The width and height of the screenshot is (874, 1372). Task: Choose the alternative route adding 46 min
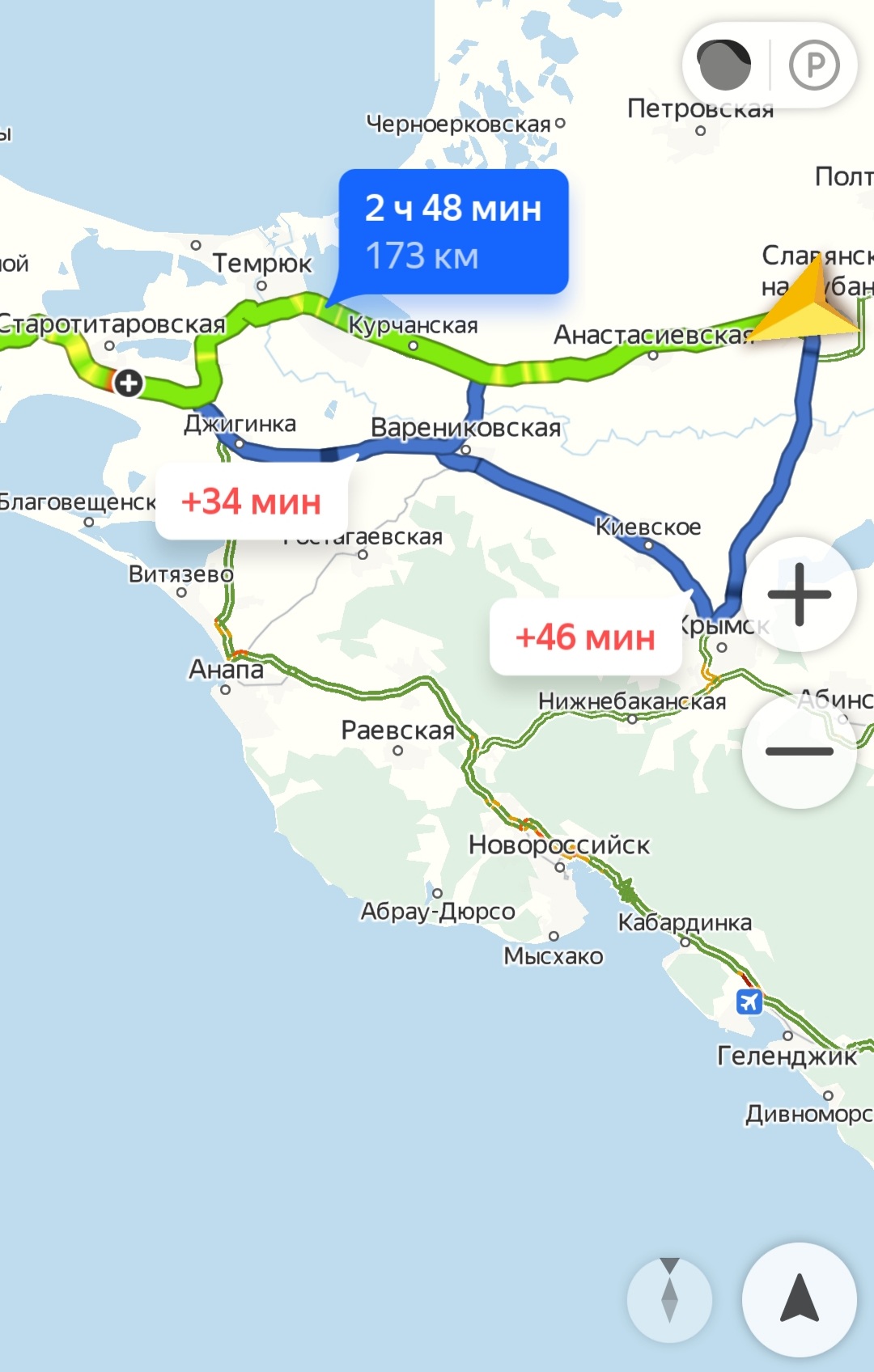pos(585,637)
